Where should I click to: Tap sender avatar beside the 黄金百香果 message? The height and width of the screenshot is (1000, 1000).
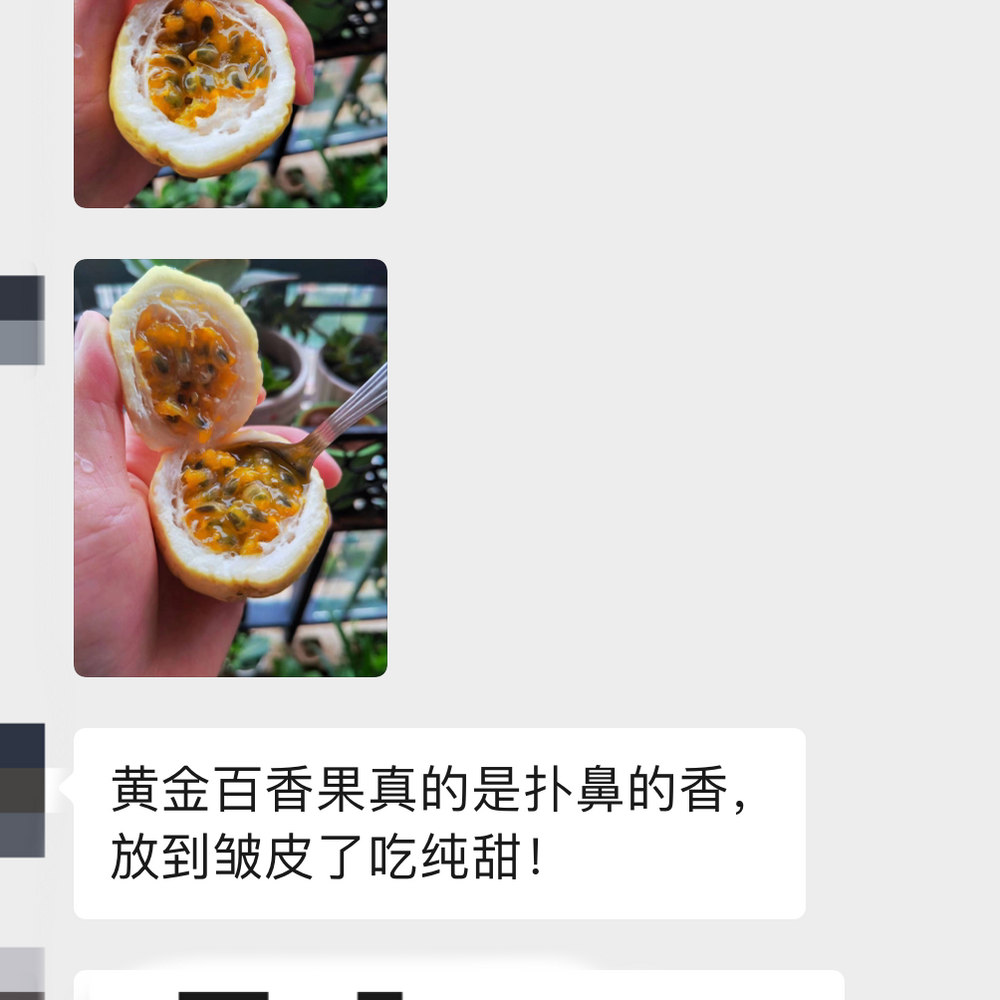pos(21,790)
